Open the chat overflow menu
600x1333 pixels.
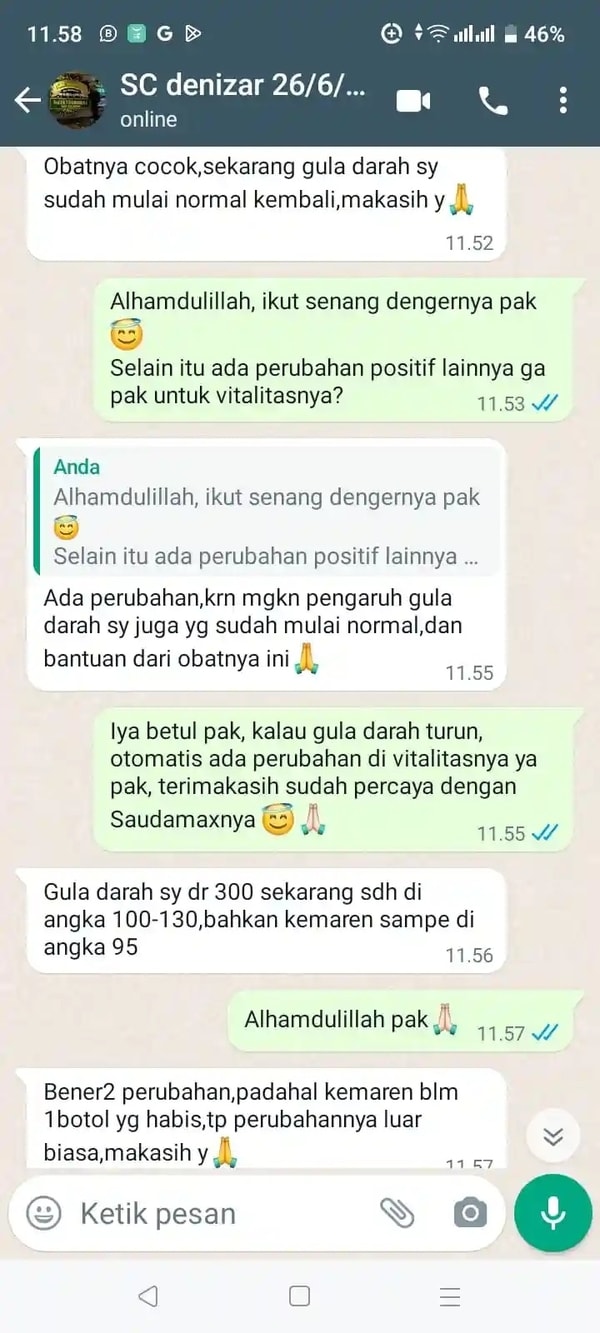click(563, 100)
